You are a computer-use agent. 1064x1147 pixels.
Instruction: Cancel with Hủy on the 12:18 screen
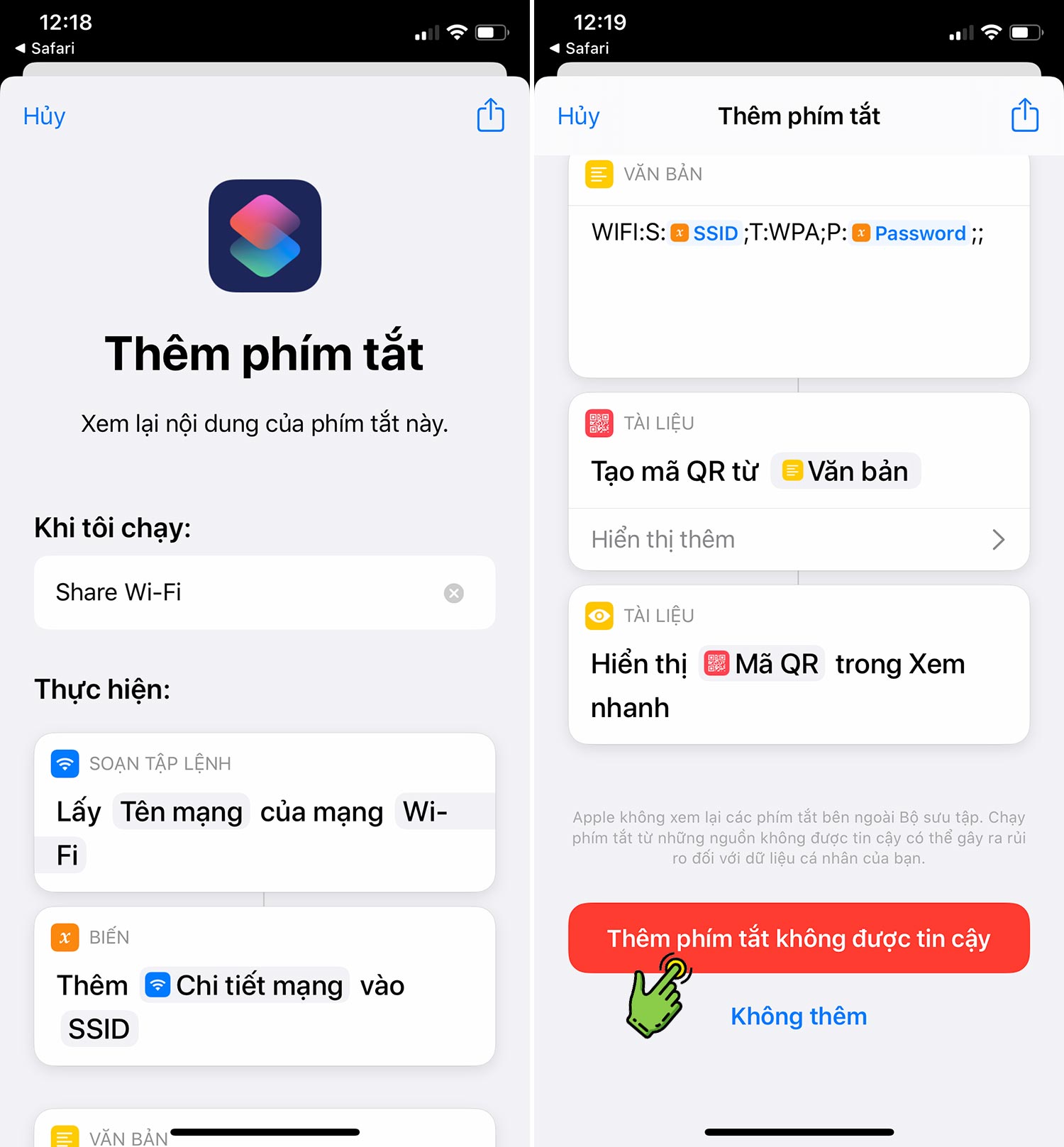44,116
